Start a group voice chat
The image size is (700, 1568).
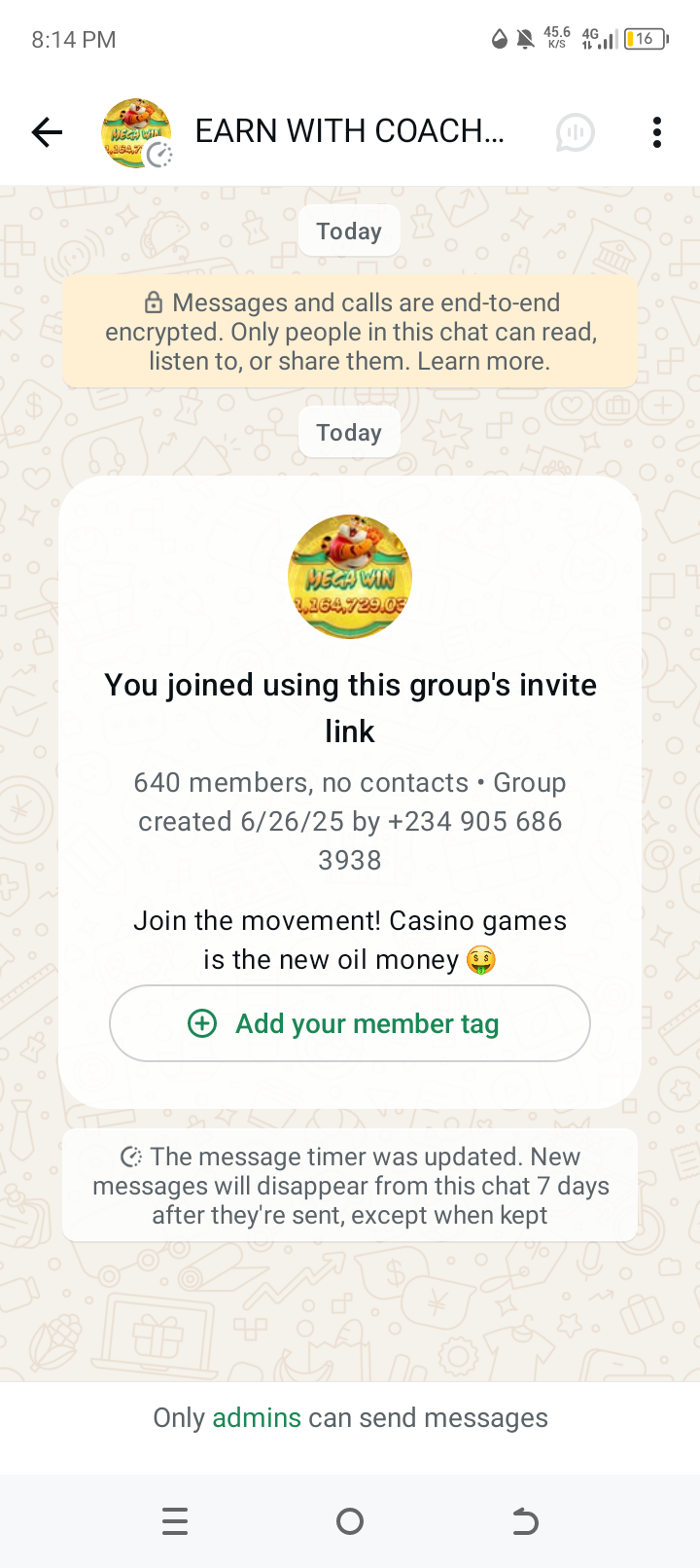pyautogui.click(x=576, y=132)
